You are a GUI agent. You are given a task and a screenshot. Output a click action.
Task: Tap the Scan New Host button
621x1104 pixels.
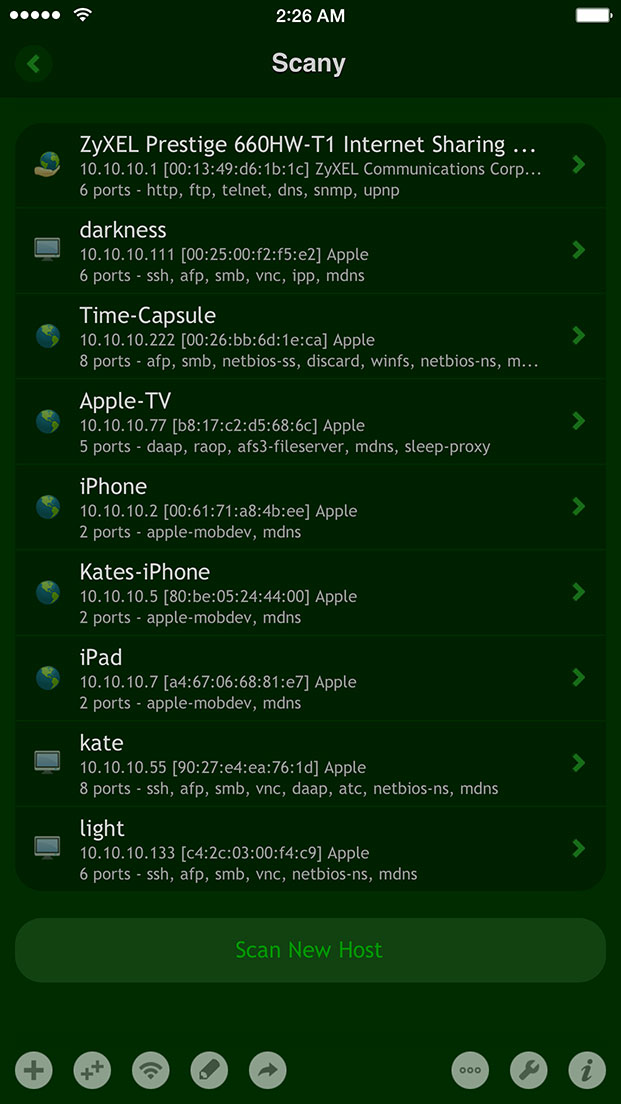[310, 950]
